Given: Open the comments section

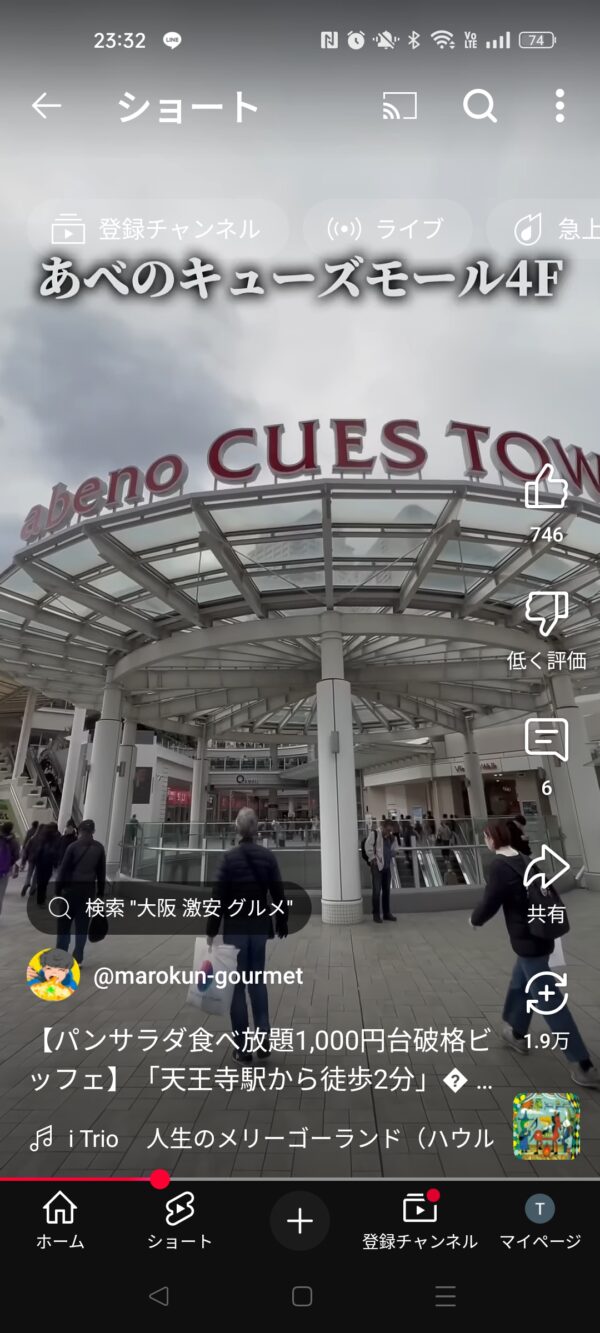Looking at the screenshot, I should 546,742.
